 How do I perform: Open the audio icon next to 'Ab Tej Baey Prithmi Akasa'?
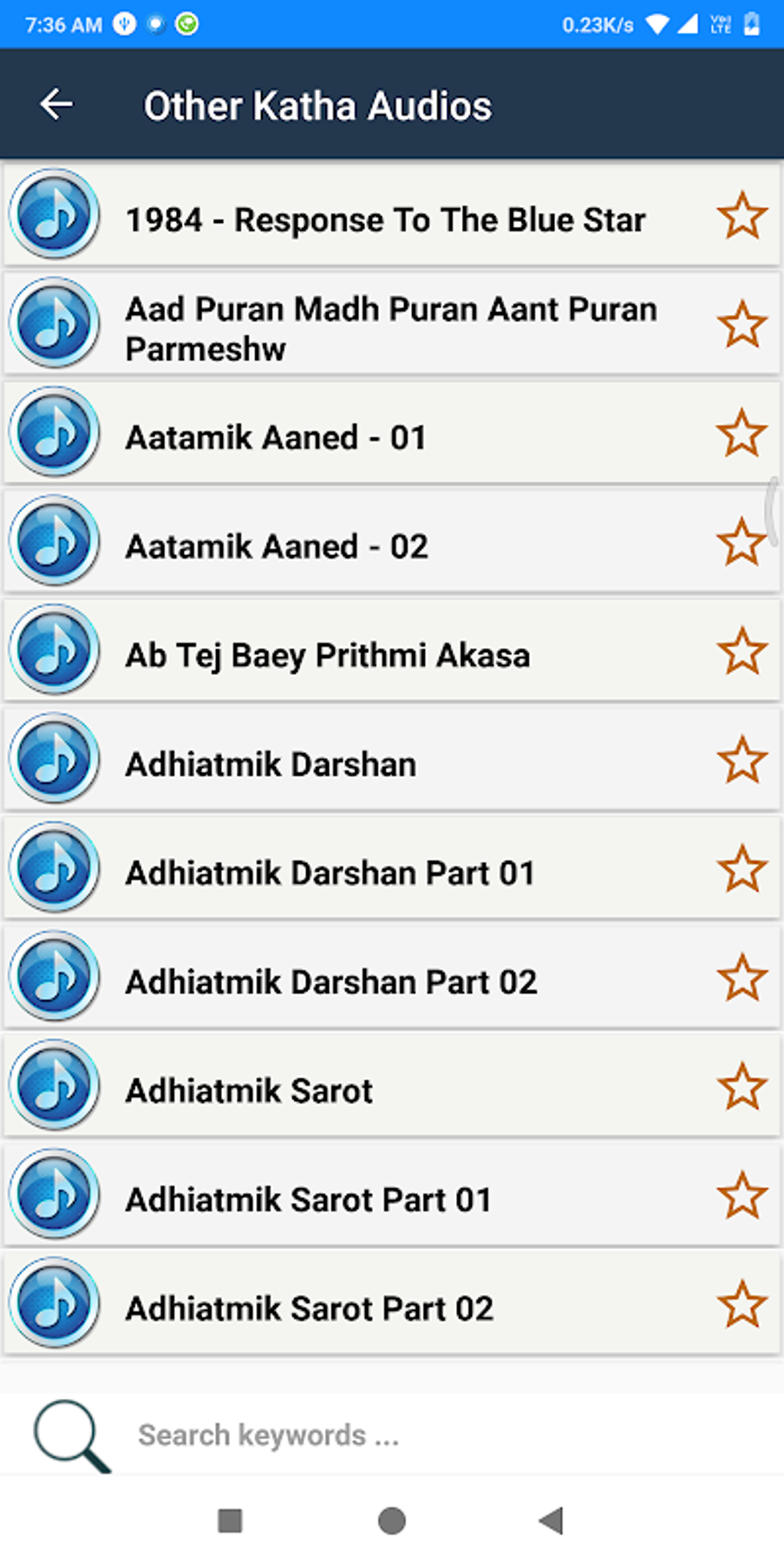(54, 649)
